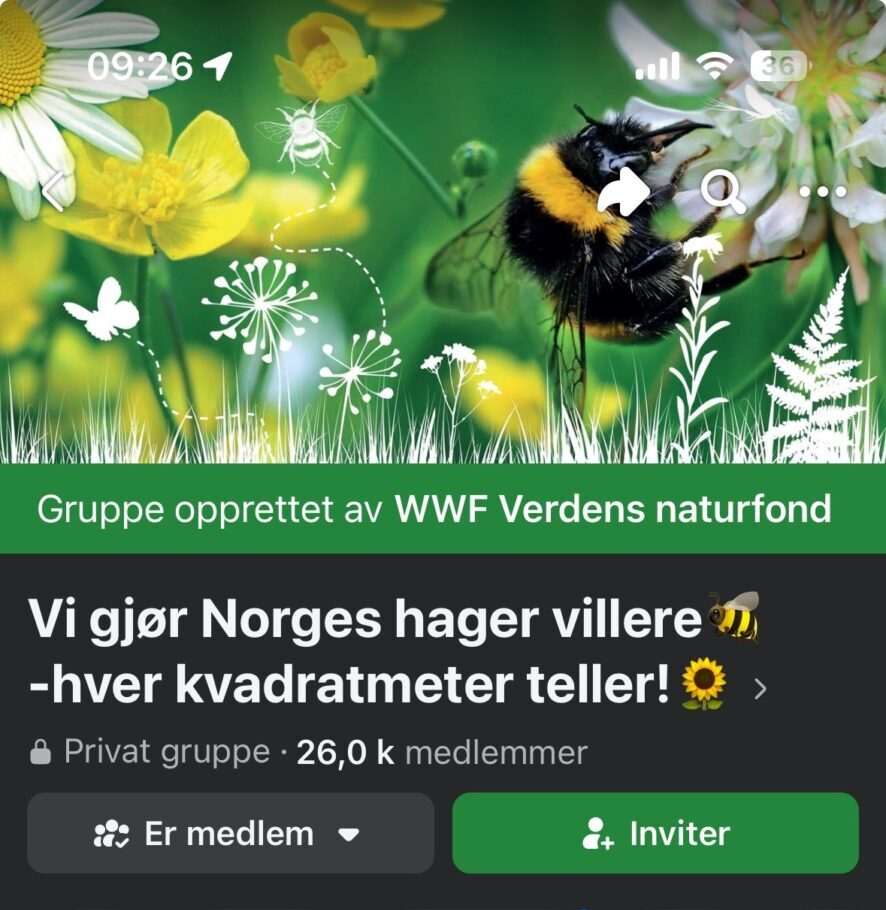The image size is (886, 910).
Task: Search within the group
Action: pyautogui.click(x=722, y=191)
